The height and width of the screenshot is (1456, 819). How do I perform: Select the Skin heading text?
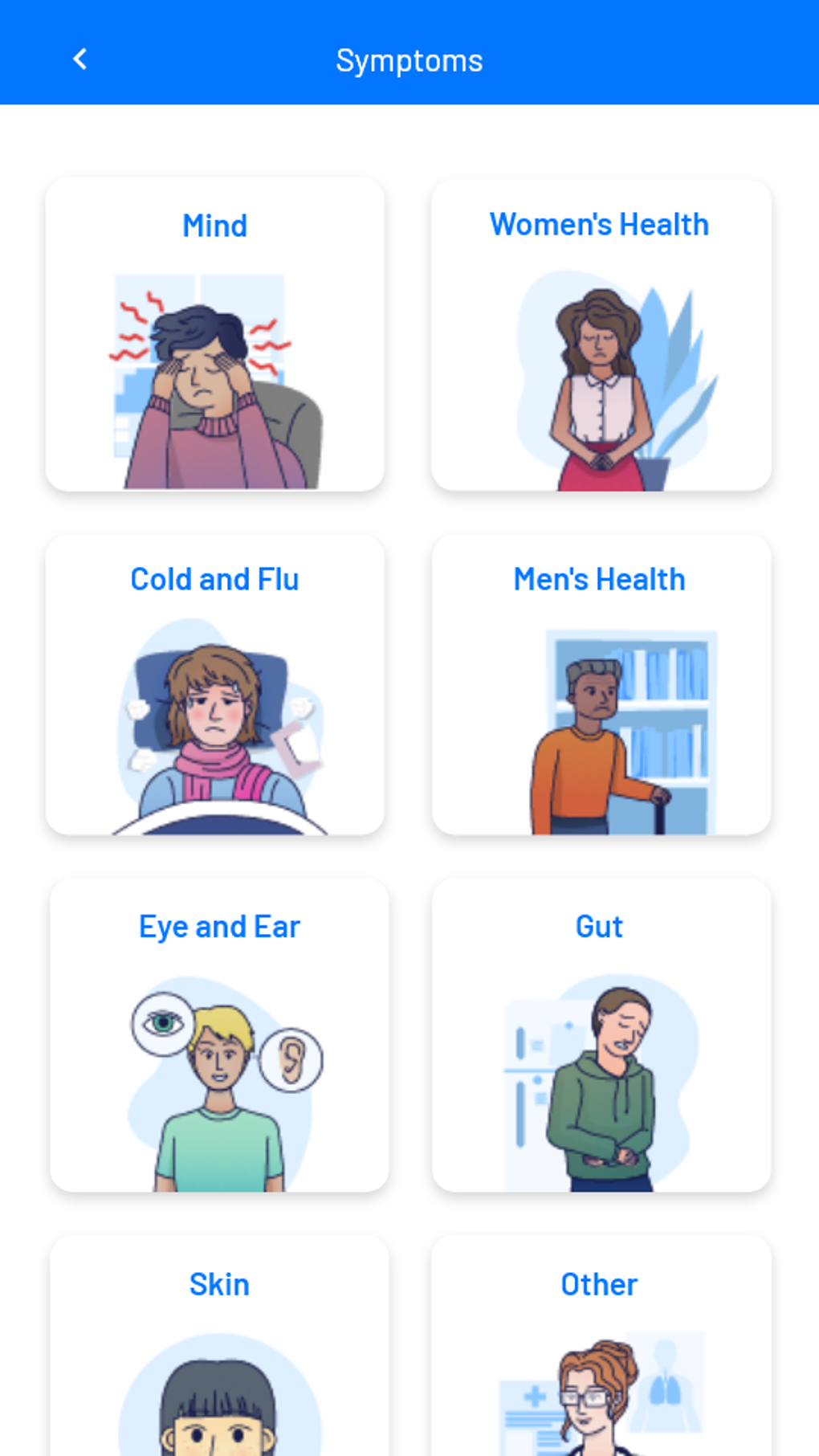(218, 1283)
